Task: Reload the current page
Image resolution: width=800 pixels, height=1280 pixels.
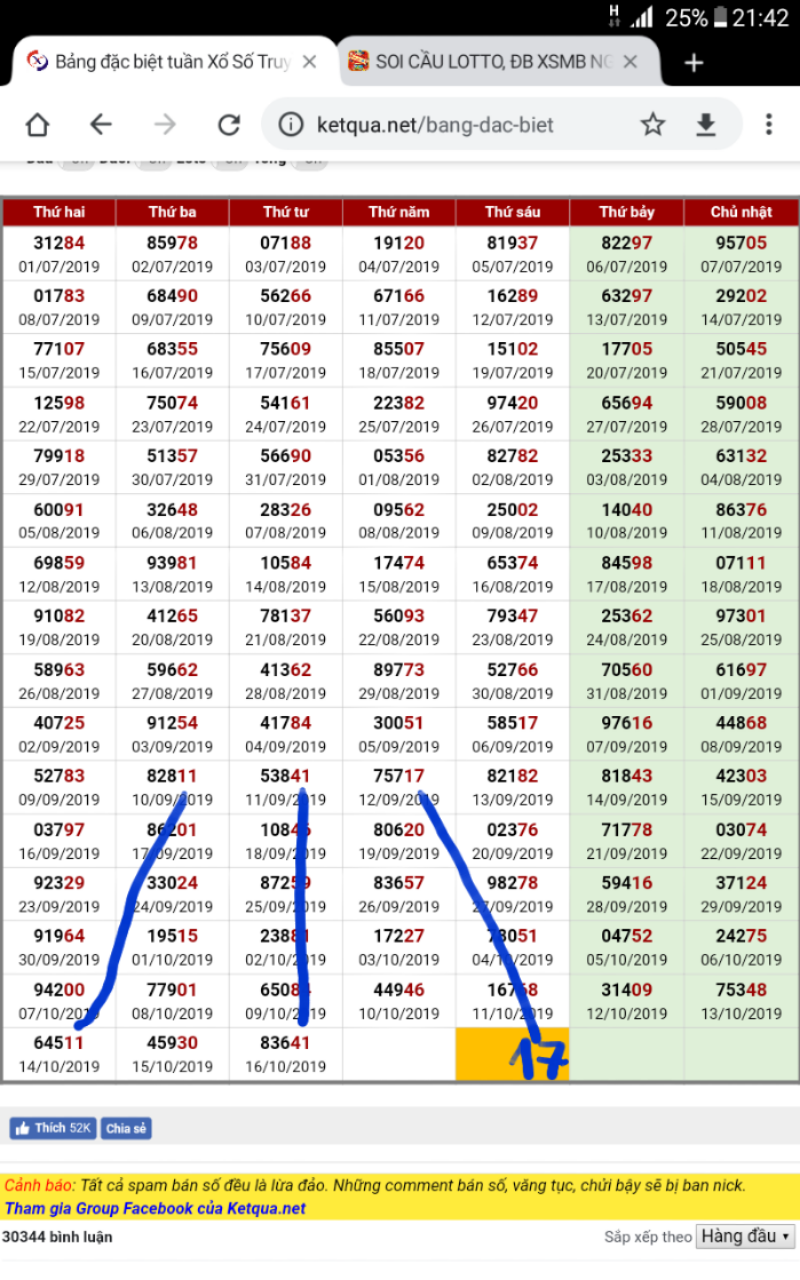Action: [229, 125]
